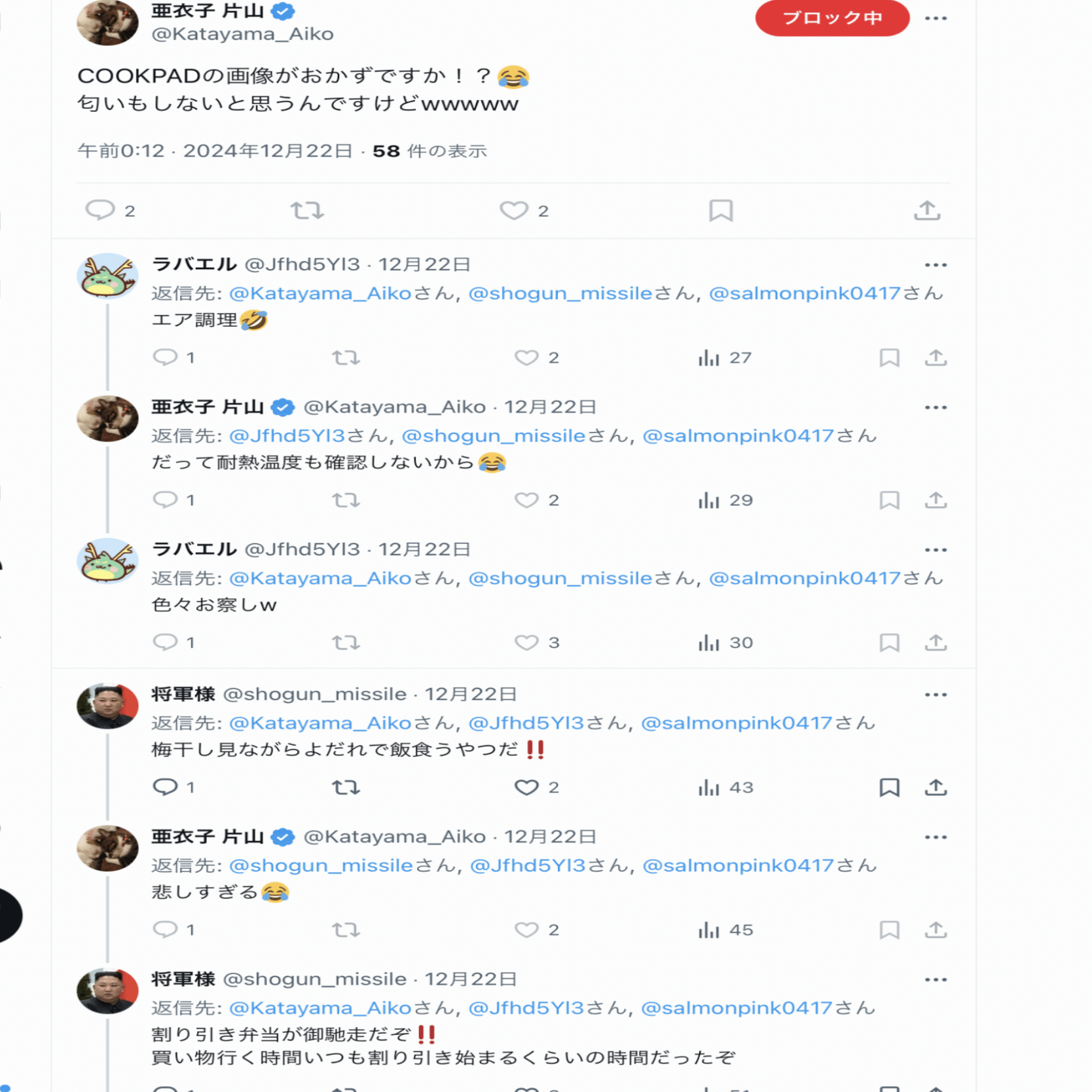Reply to the 梅干し見ながら tweet

coord(165,787)
